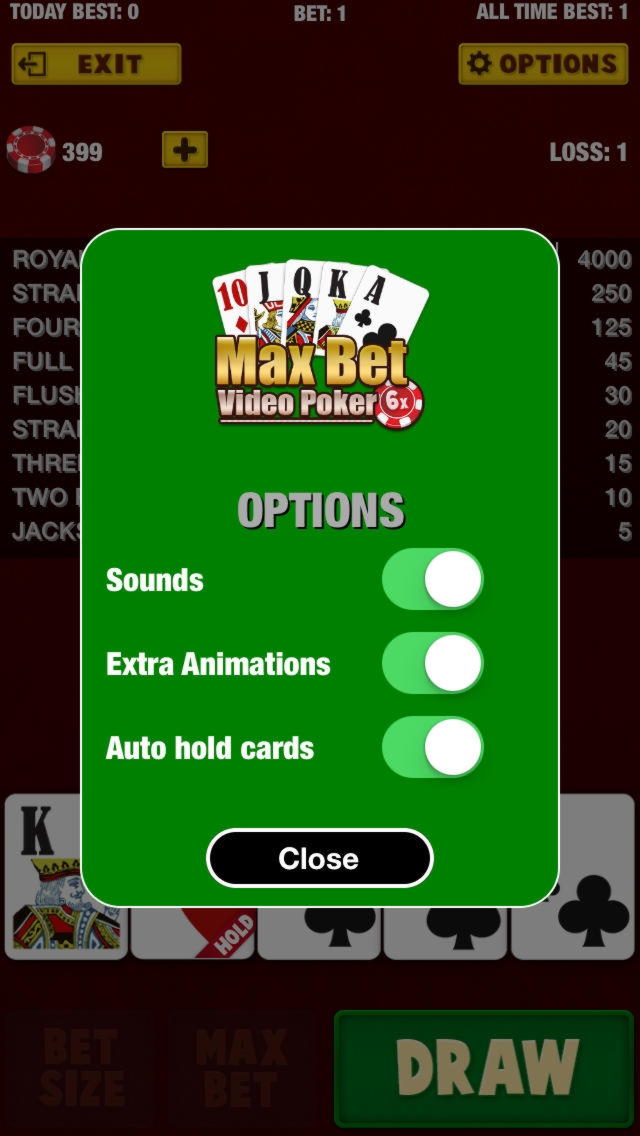Select Max Bet
640x1136 pixels.
(x=241, y=1068)
